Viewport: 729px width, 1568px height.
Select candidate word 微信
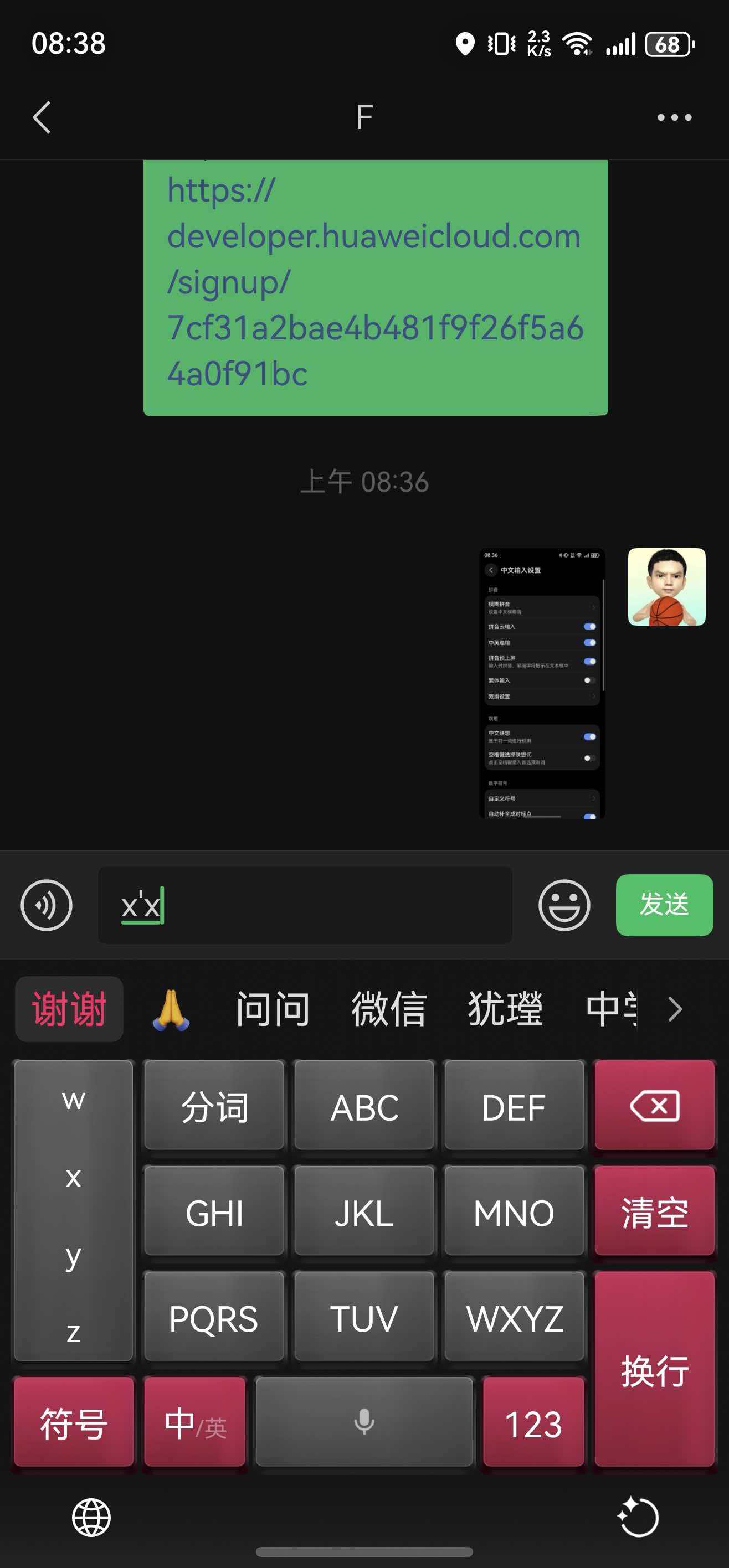[388, 1009]
